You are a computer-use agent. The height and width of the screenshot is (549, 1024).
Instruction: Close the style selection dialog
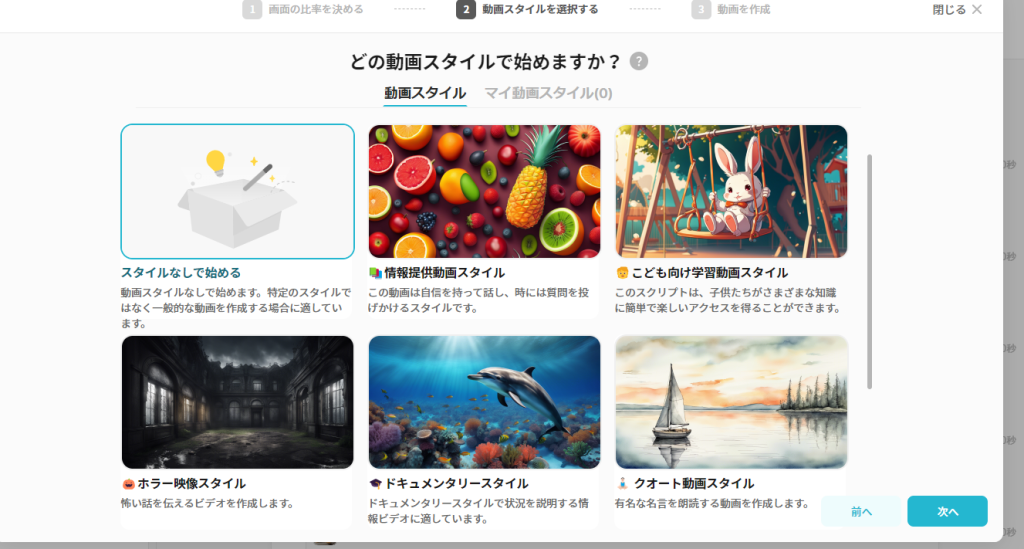957,10
